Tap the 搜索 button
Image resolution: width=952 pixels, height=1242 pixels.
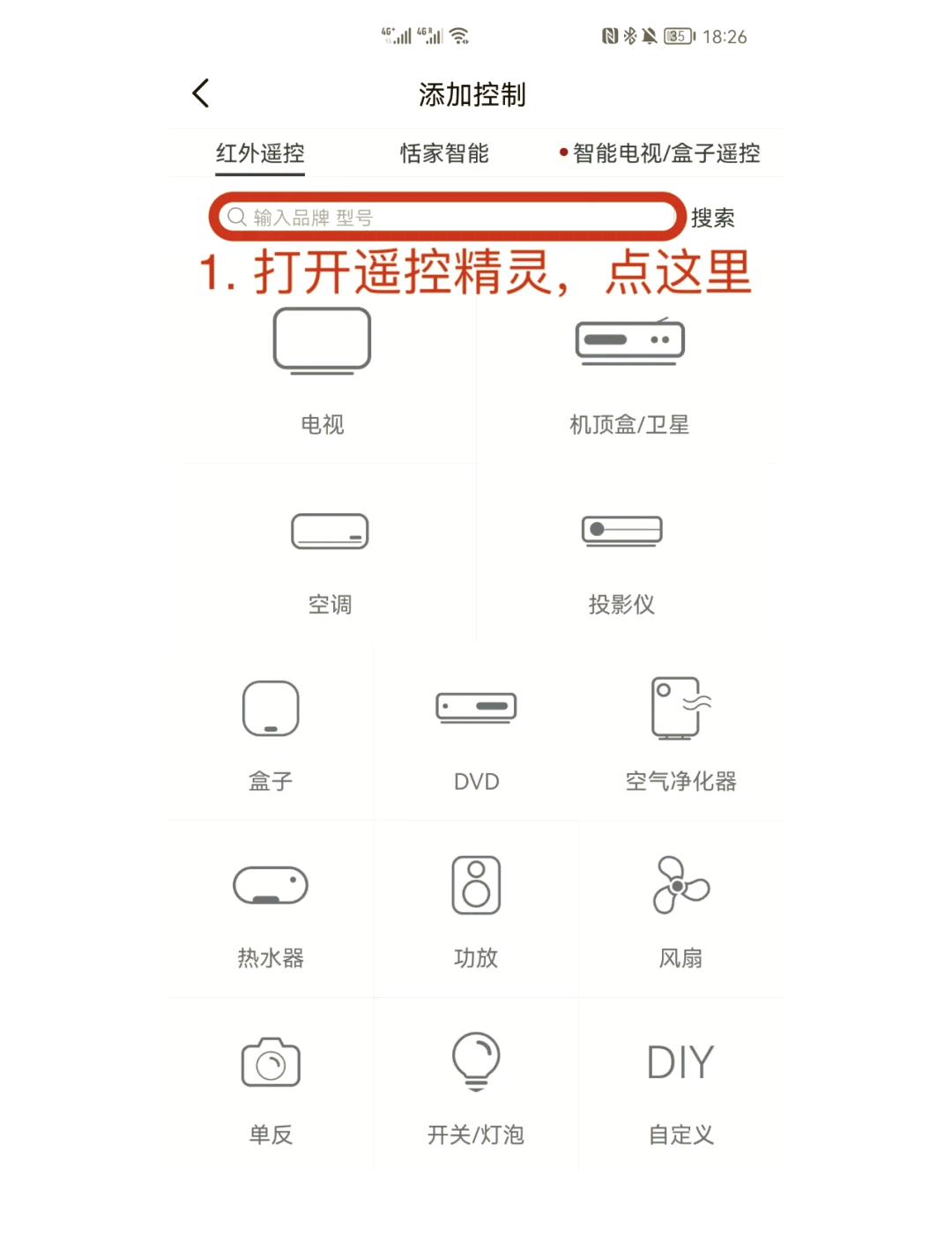(712, 218)
